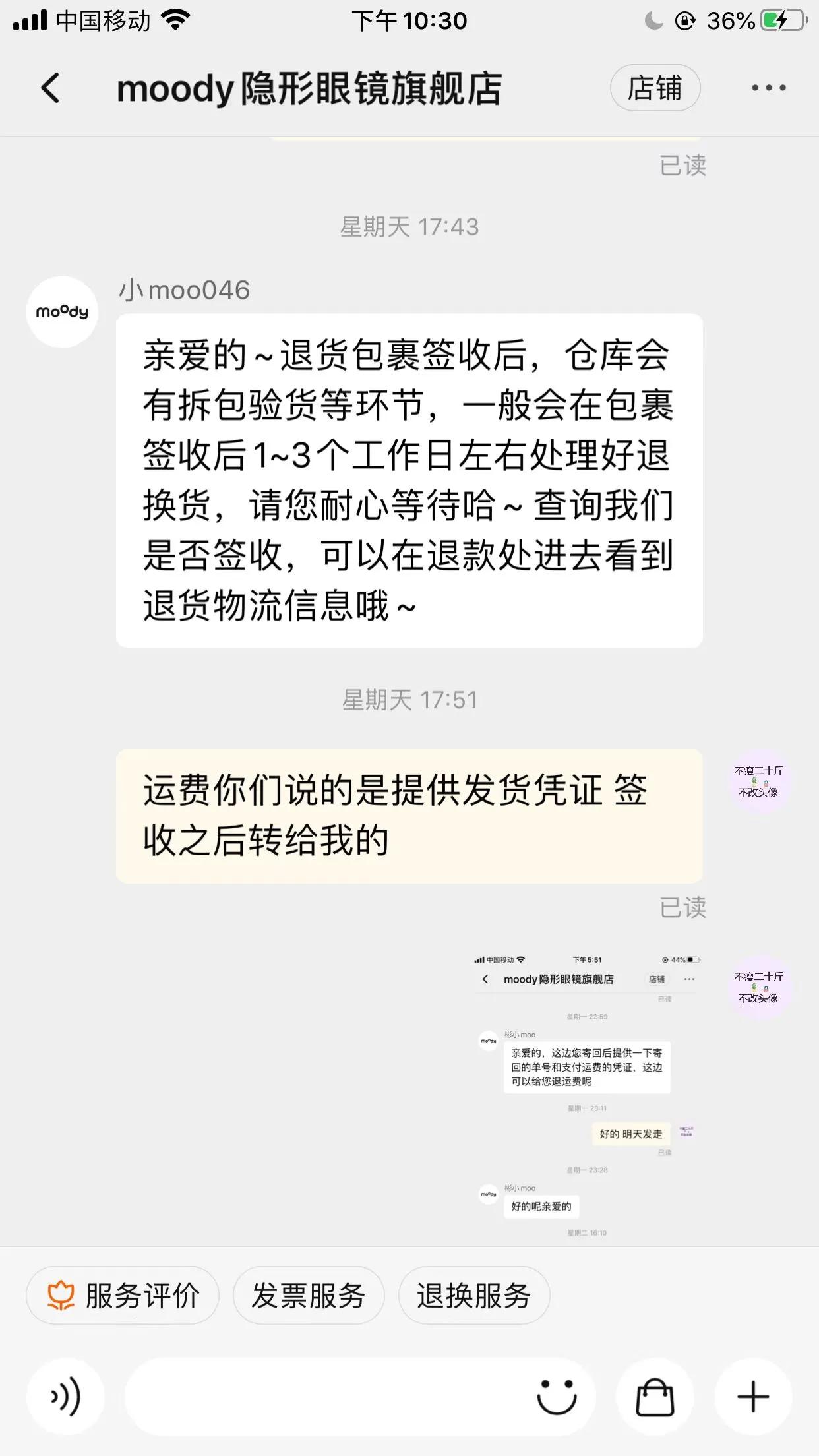The width and height of the screenshot is (819, 1456).
Task: Open the emoji smiley picker
Action: [557, 1396]
